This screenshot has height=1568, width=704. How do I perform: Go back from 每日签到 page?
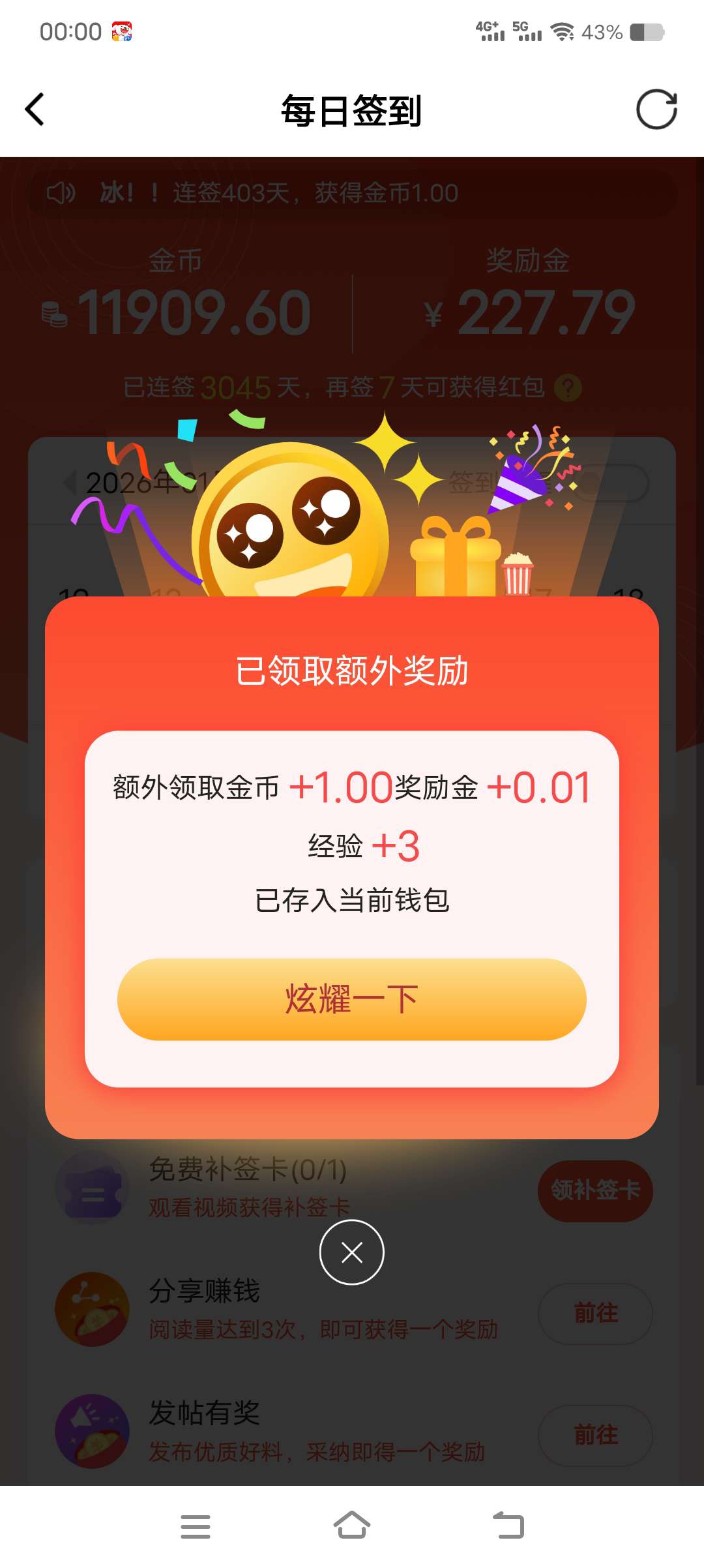[35, 110]
